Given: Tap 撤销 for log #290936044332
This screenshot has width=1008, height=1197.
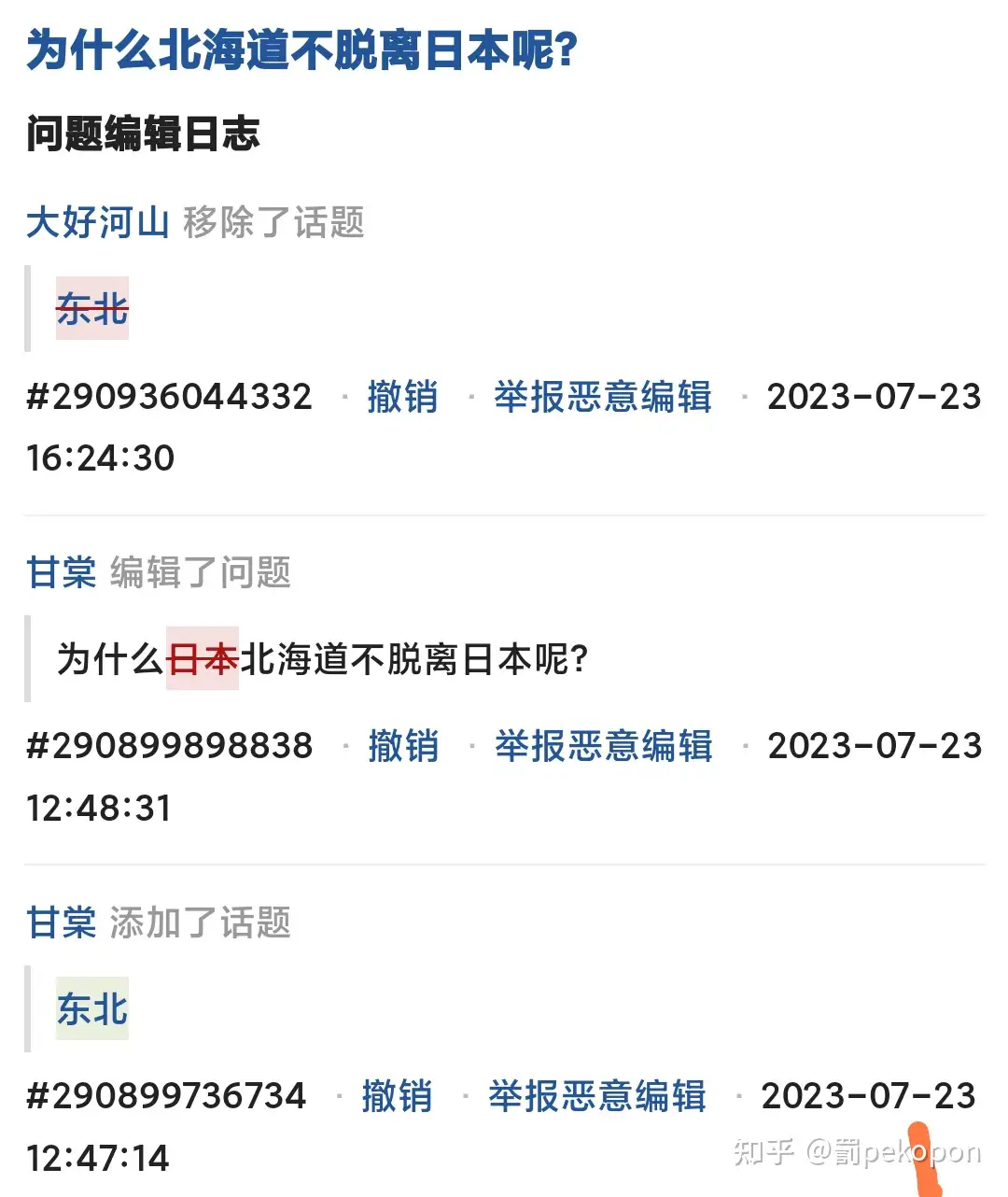Looking at the screenshot, I should (402, 397).
